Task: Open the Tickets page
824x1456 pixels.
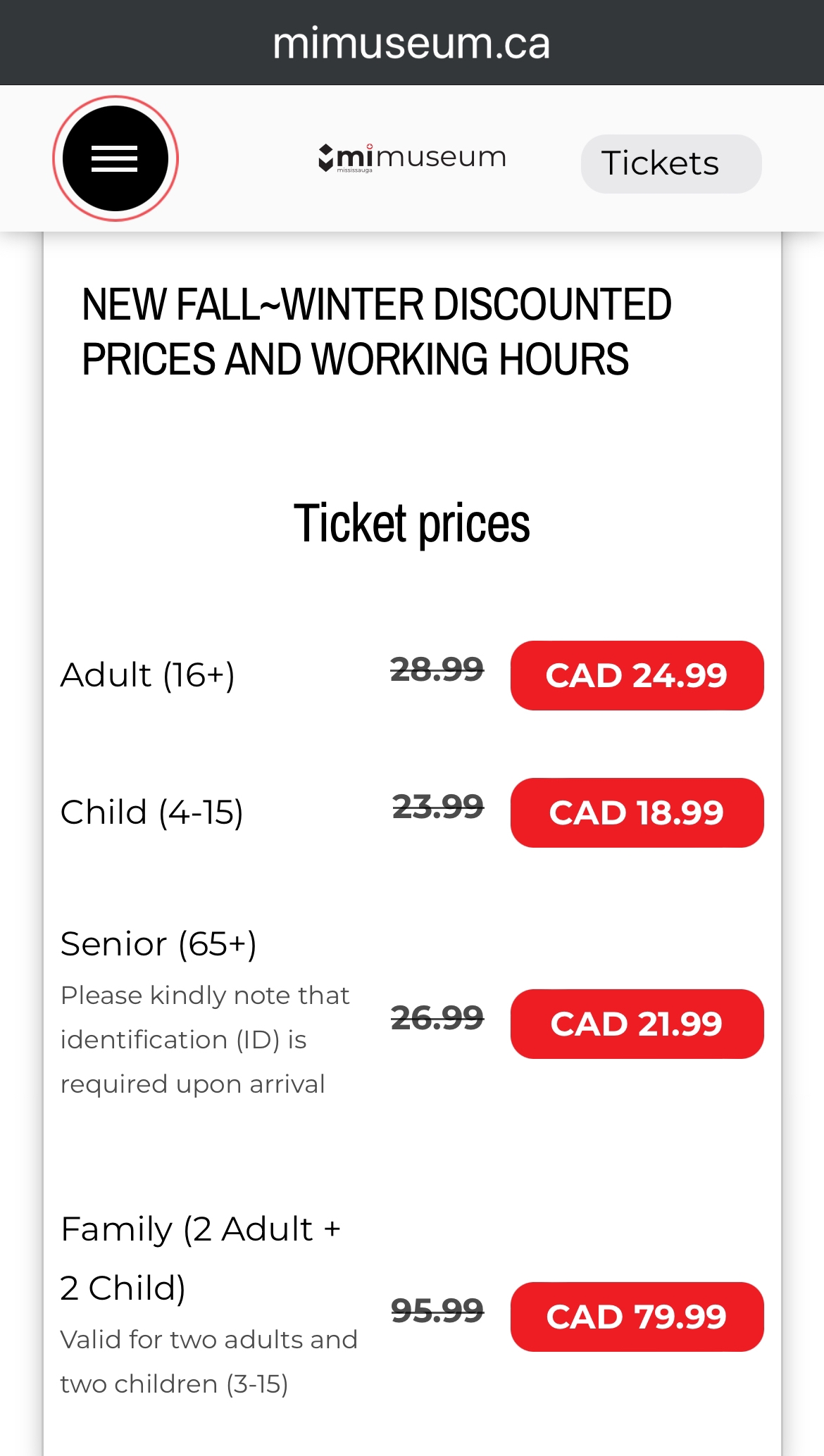Action: point(670,163)
